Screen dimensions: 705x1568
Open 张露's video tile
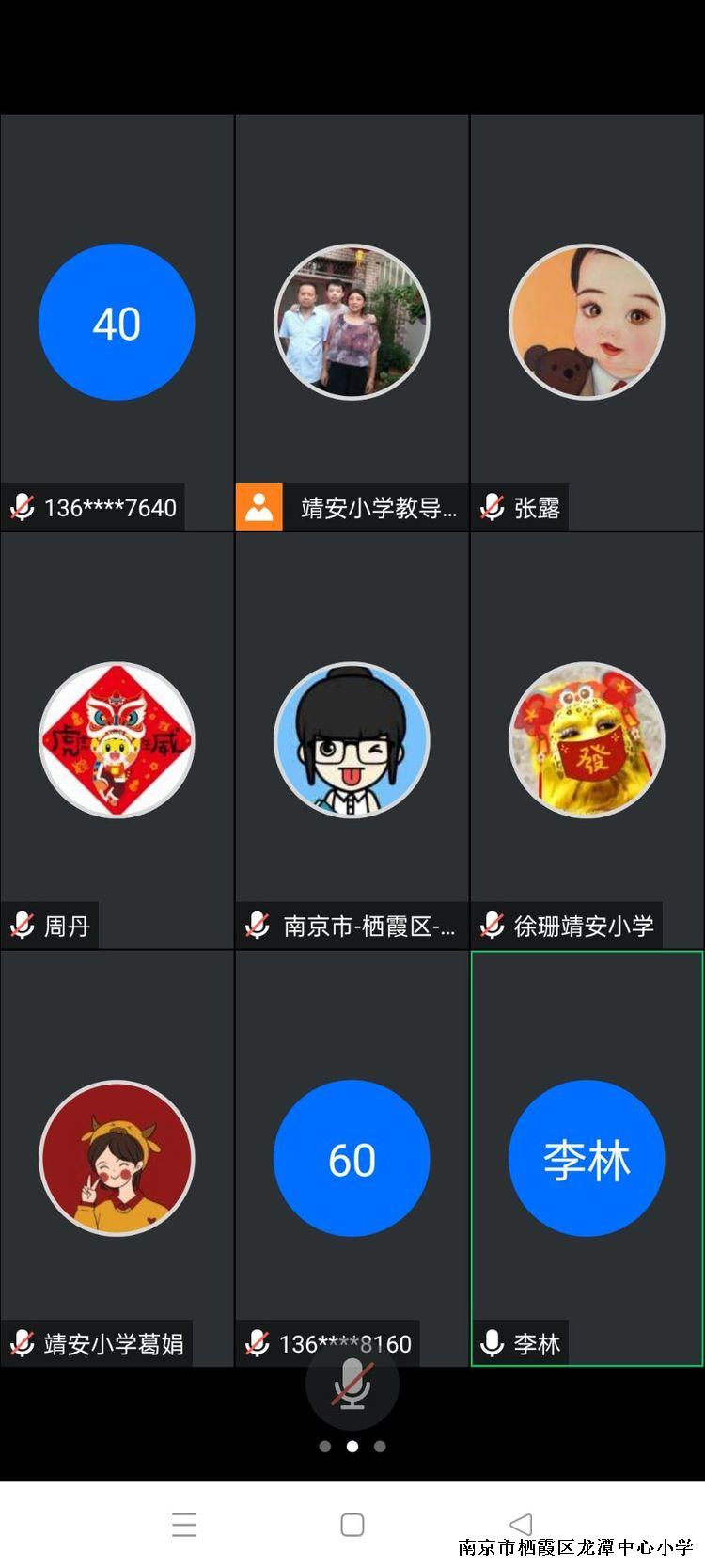(x=587, y=322)
